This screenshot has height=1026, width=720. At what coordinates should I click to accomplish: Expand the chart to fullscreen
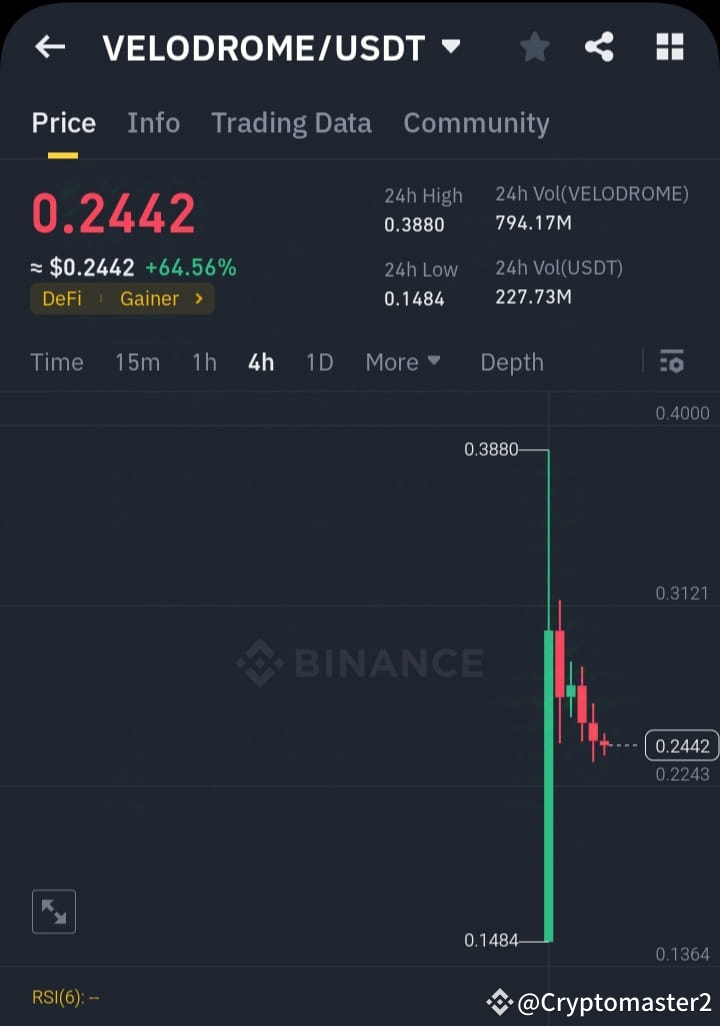point(54,911)
